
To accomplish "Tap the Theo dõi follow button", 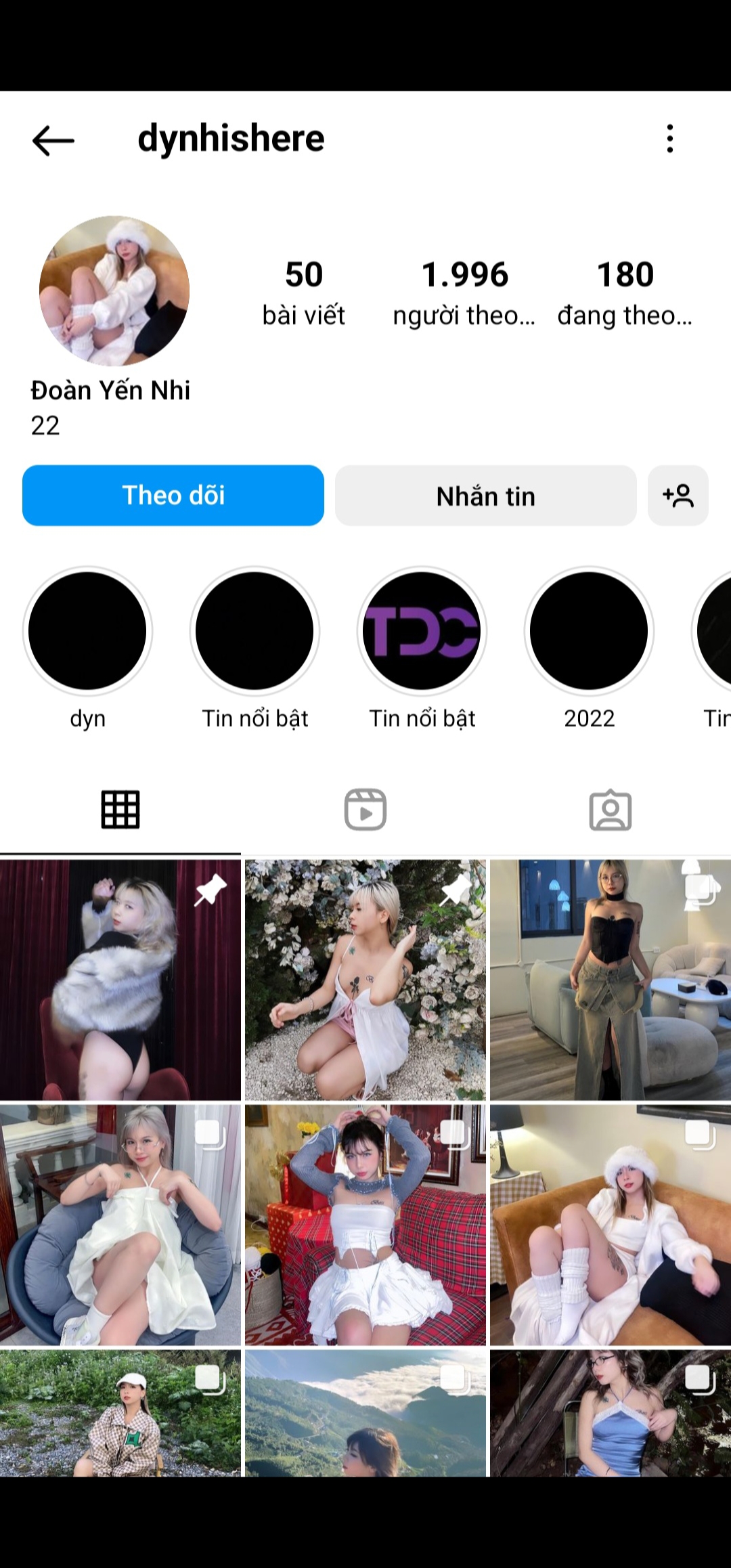I will click(x=173, y=496).
